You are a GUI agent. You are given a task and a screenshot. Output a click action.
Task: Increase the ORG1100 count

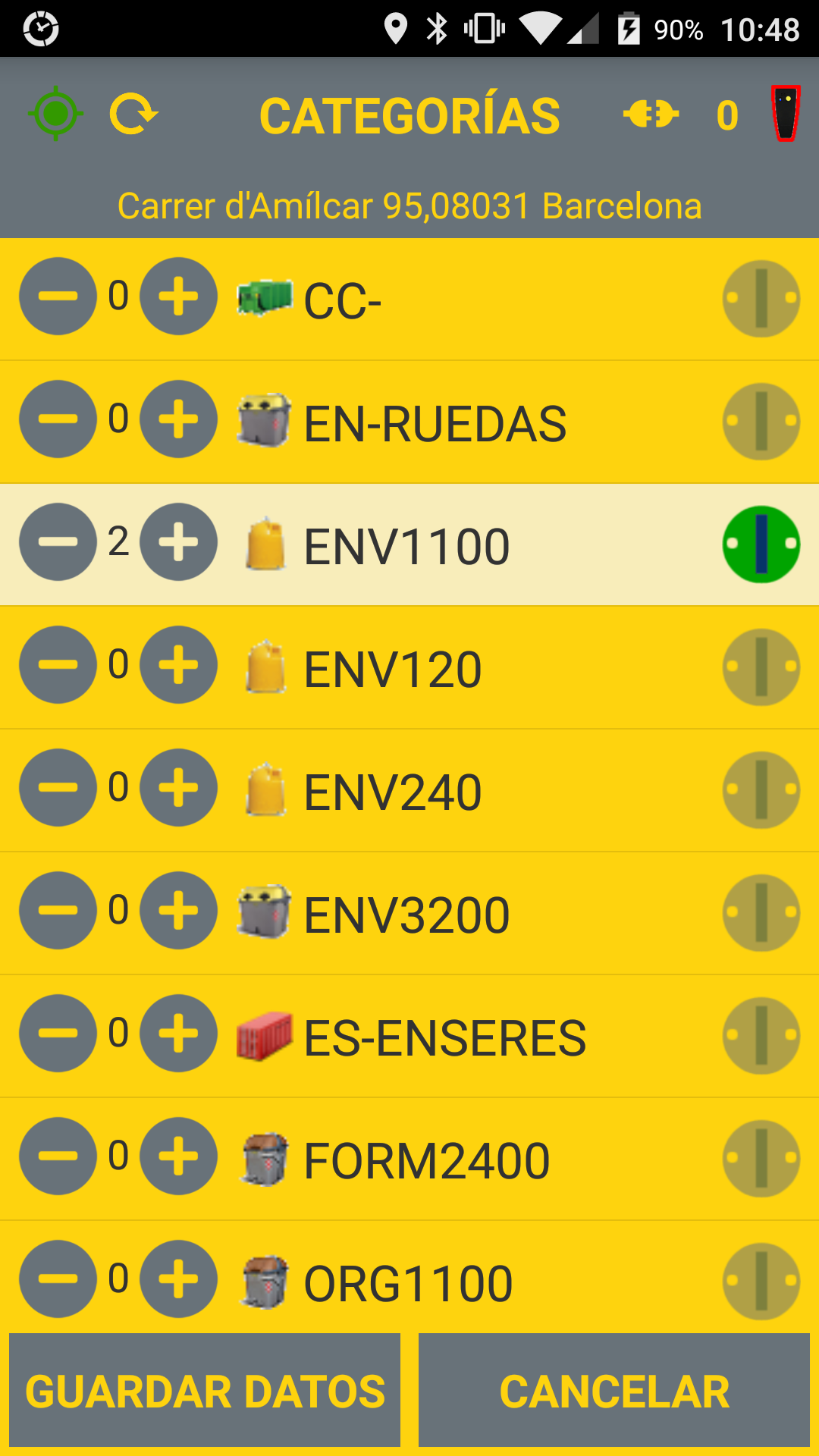[179, 1279]
